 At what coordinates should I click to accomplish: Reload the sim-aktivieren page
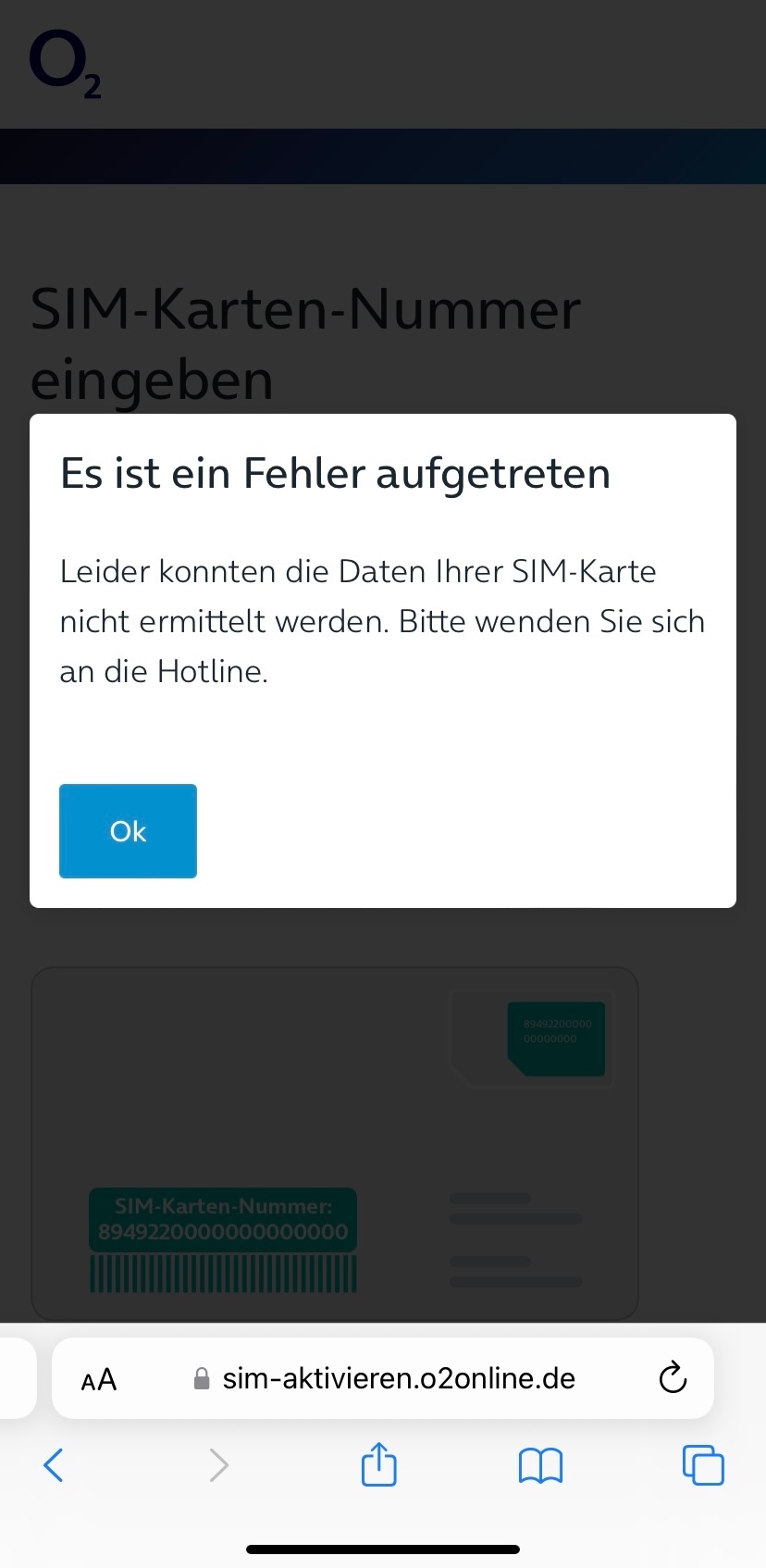click(x=673, y=1378)
